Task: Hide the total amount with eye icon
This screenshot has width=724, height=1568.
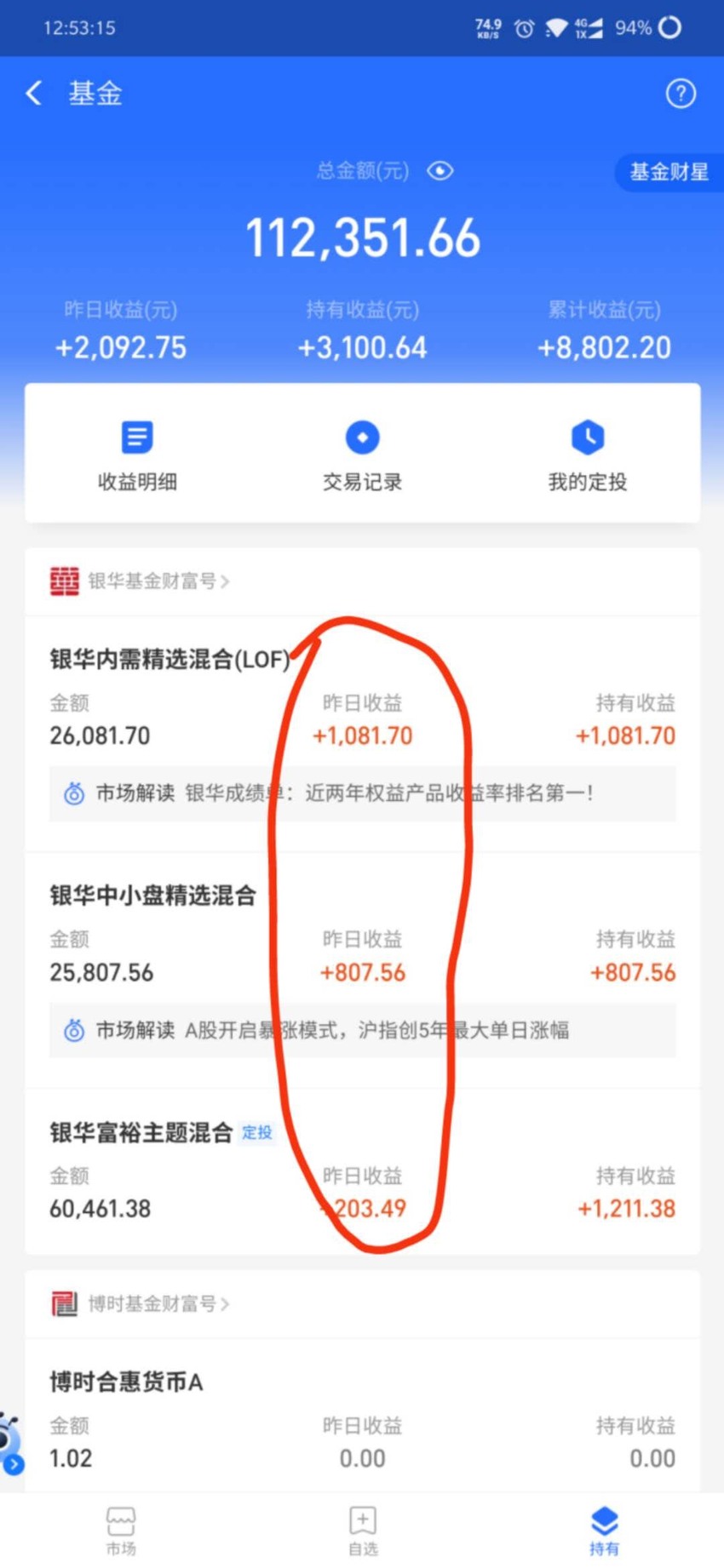Action: coord(440,171)
